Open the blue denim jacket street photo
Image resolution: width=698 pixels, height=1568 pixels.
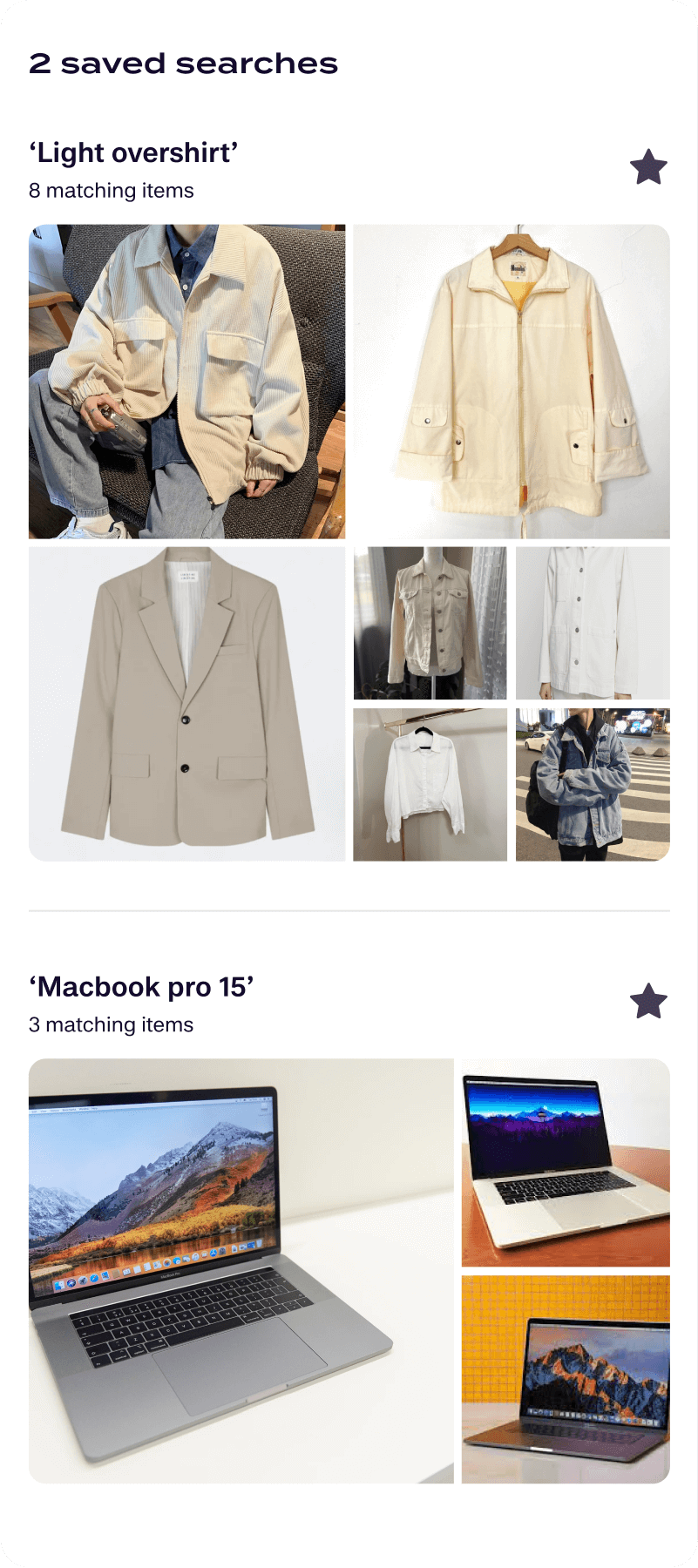[x=593, y=785]
